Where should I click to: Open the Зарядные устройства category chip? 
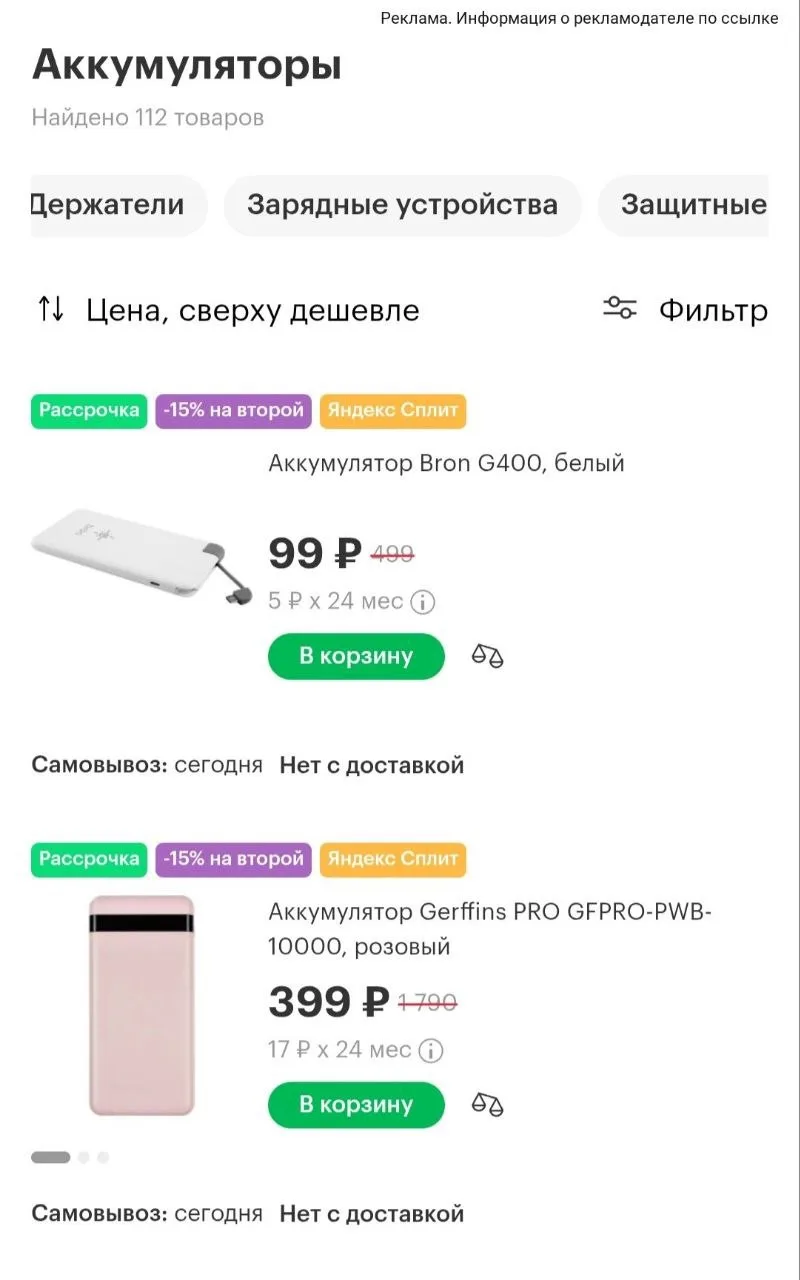[x=402, y=205]
